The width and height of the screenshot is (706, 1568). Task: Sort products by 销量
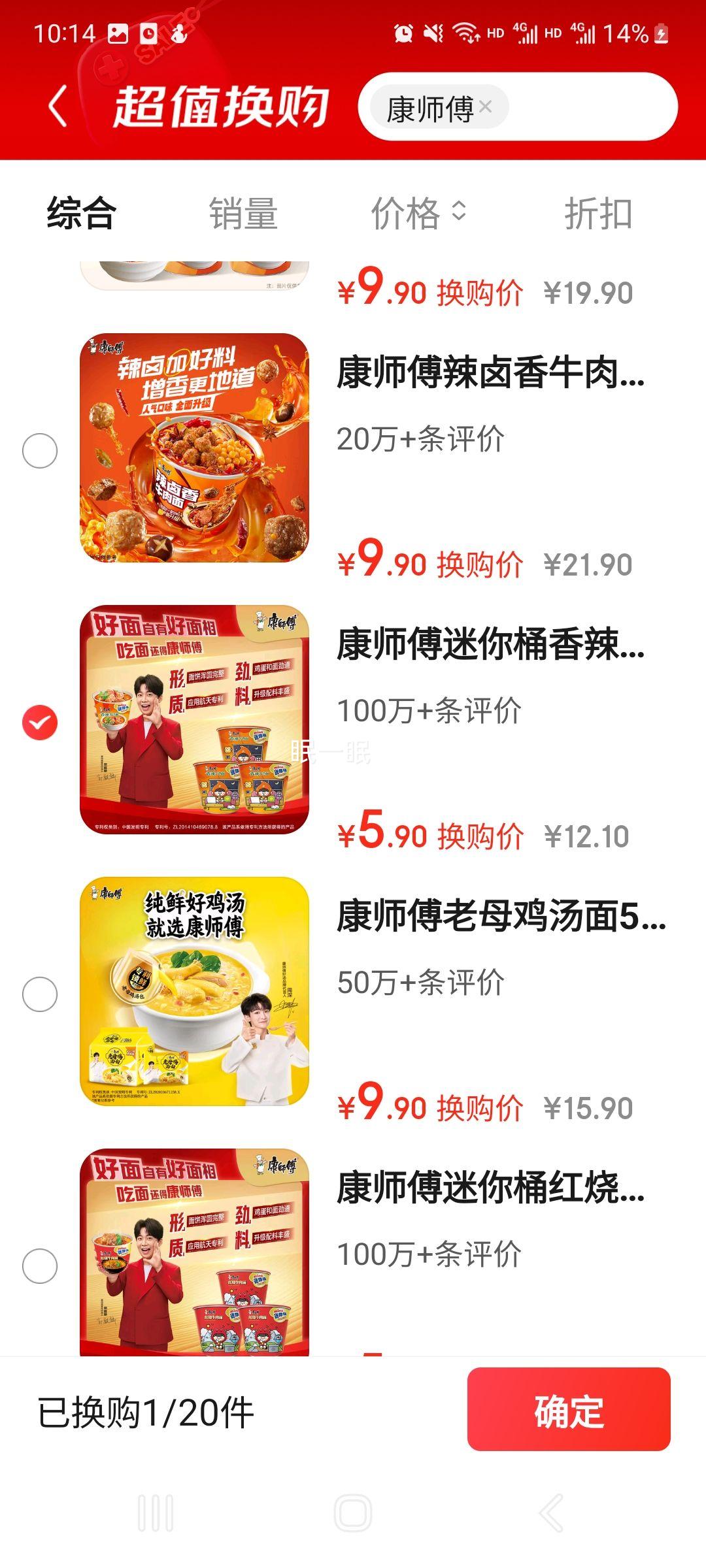click(243, 213)
